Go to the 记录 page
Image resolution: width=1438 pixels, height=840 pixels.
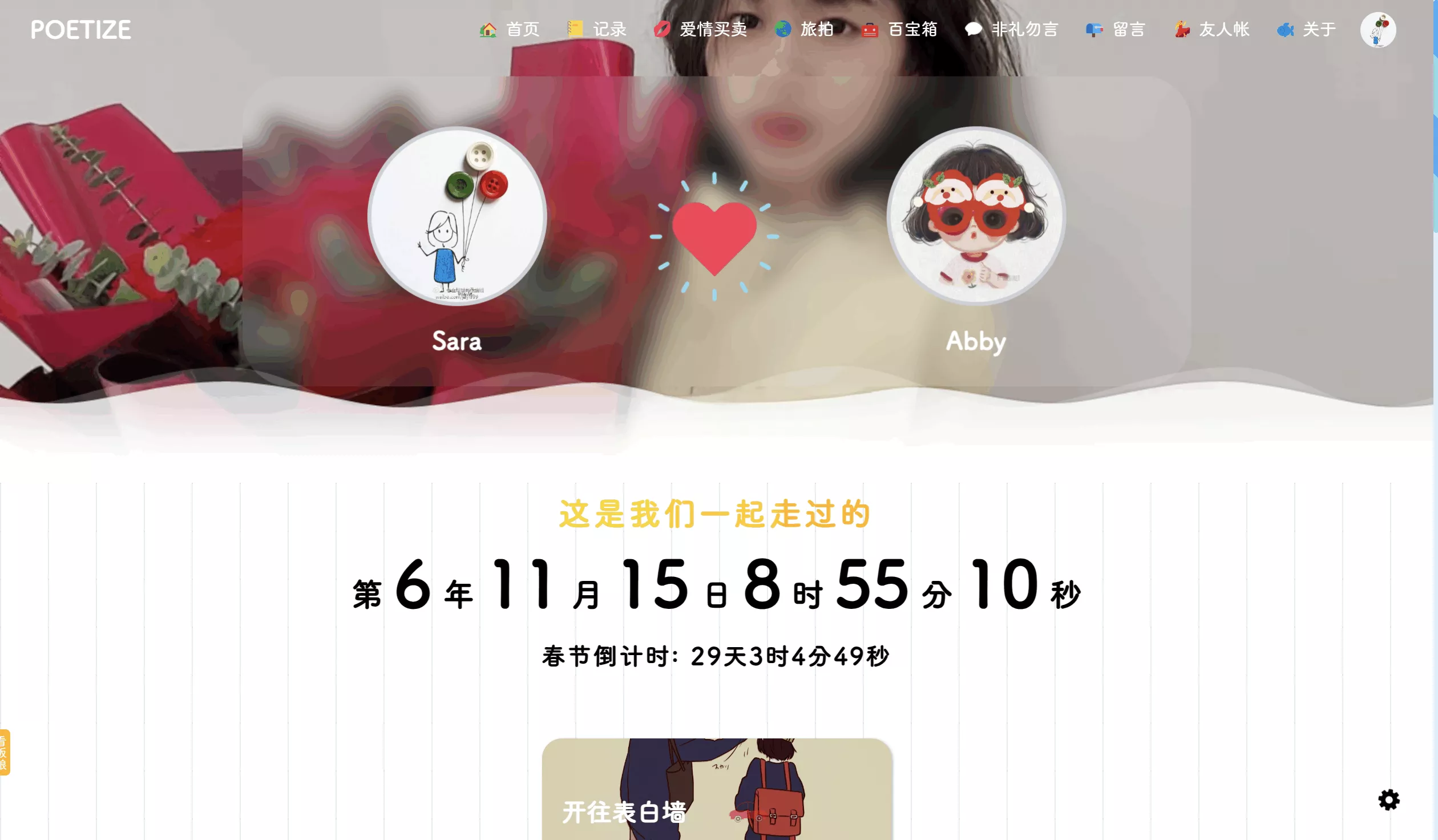[597, 29]
